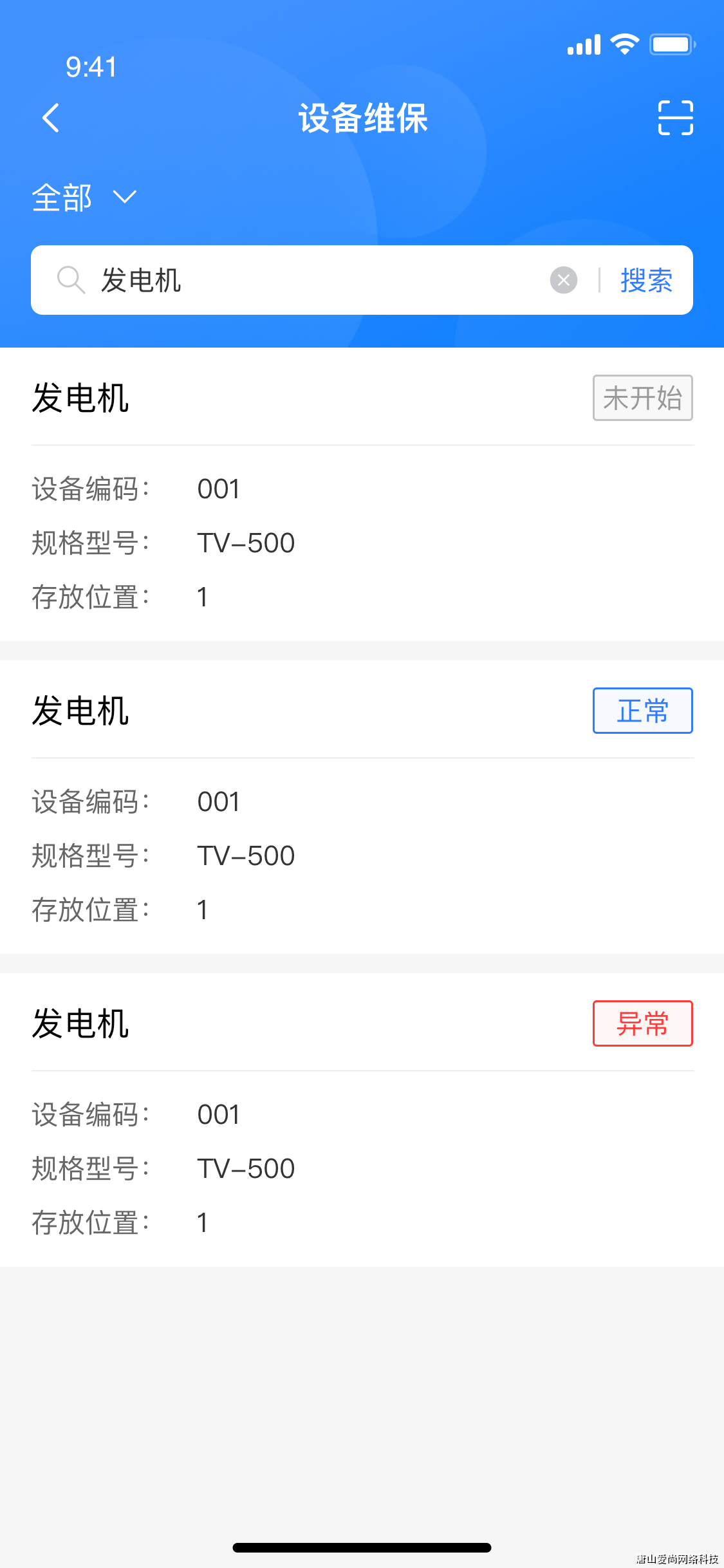This screenshot has height=1568, width=724.
Task: Tap the 未开始 status tag
Action: point(642,397)
